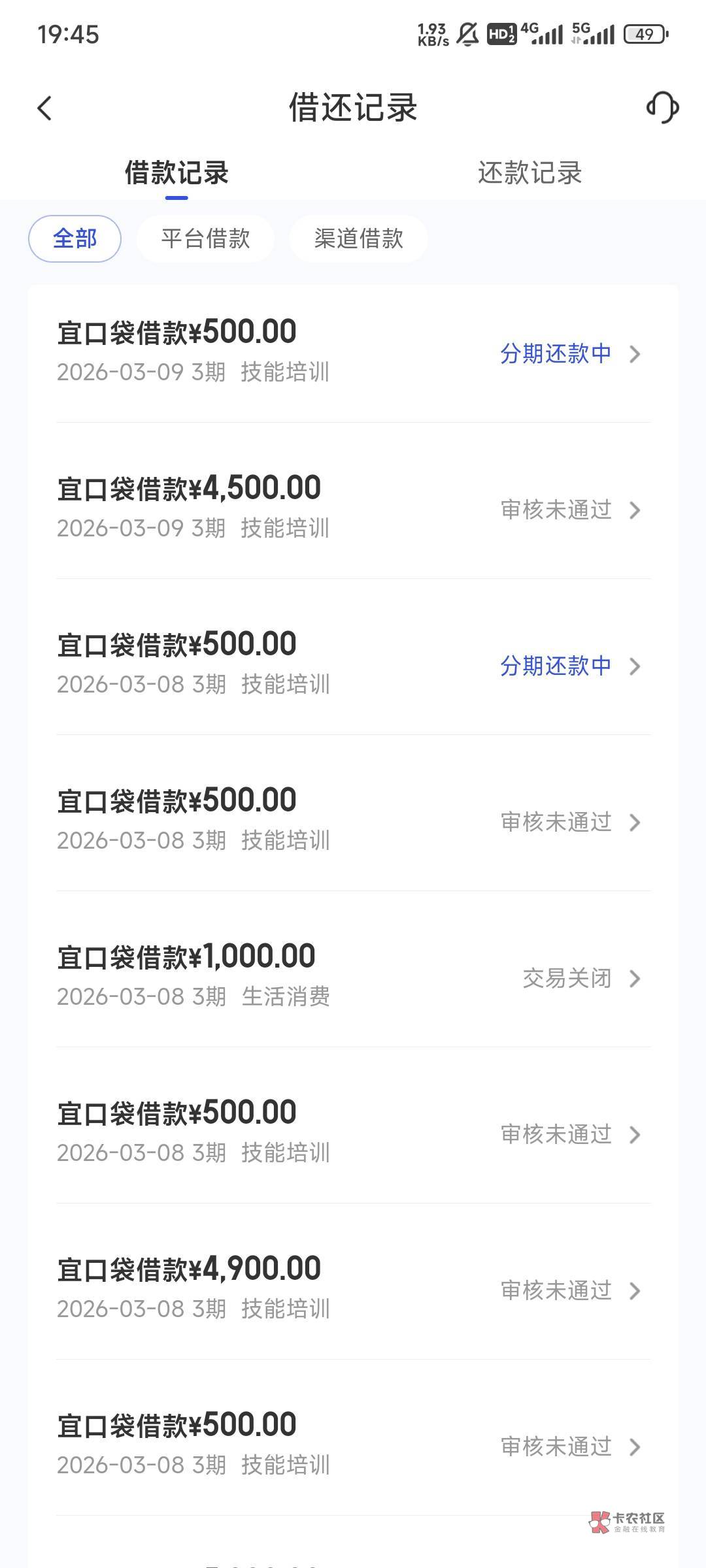Open the ¥4,500.00 loan record

pos(353,508)
